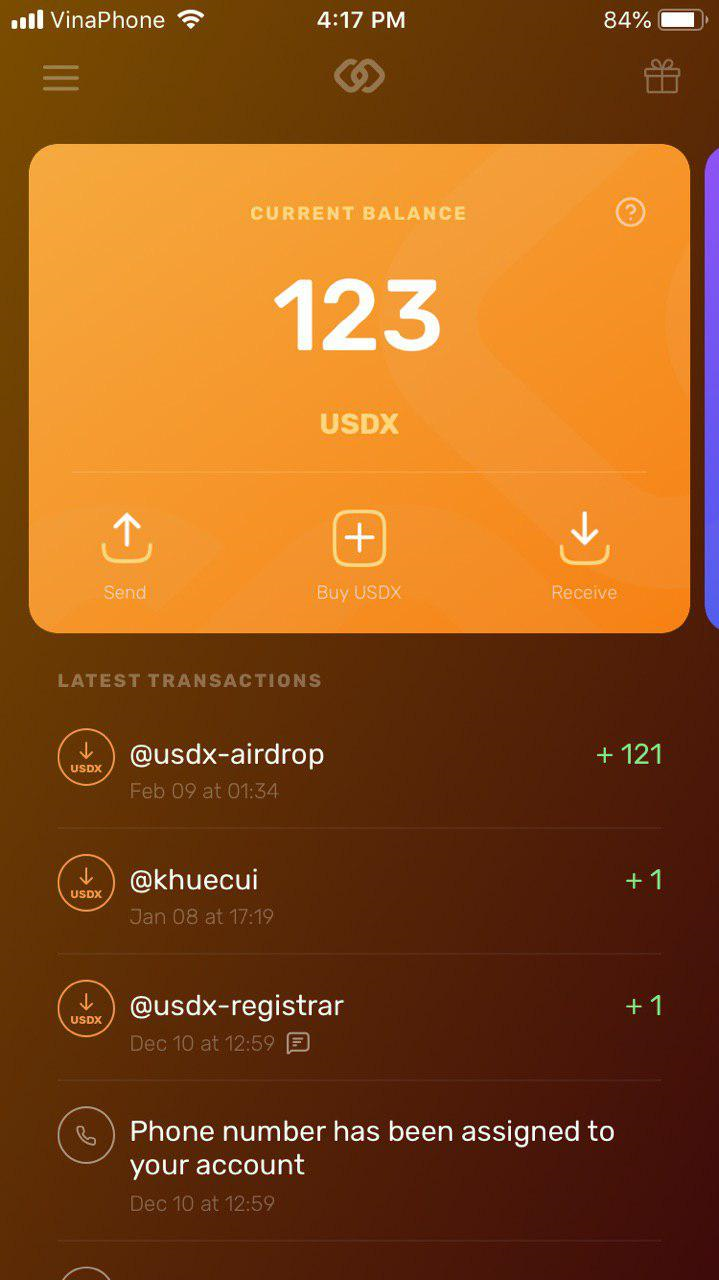Open the gift rewards icon
The height and width of the screenshot is (1280, 719).
click(x=662, y=77)
